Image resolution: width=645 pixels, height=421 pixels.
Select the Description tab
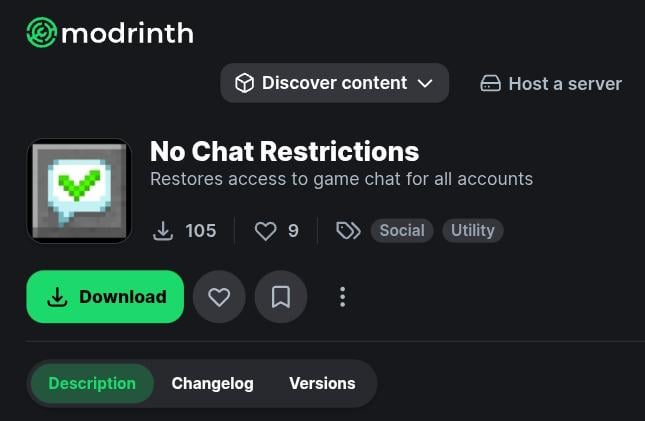pyautogui.click(x=92, y=383)
